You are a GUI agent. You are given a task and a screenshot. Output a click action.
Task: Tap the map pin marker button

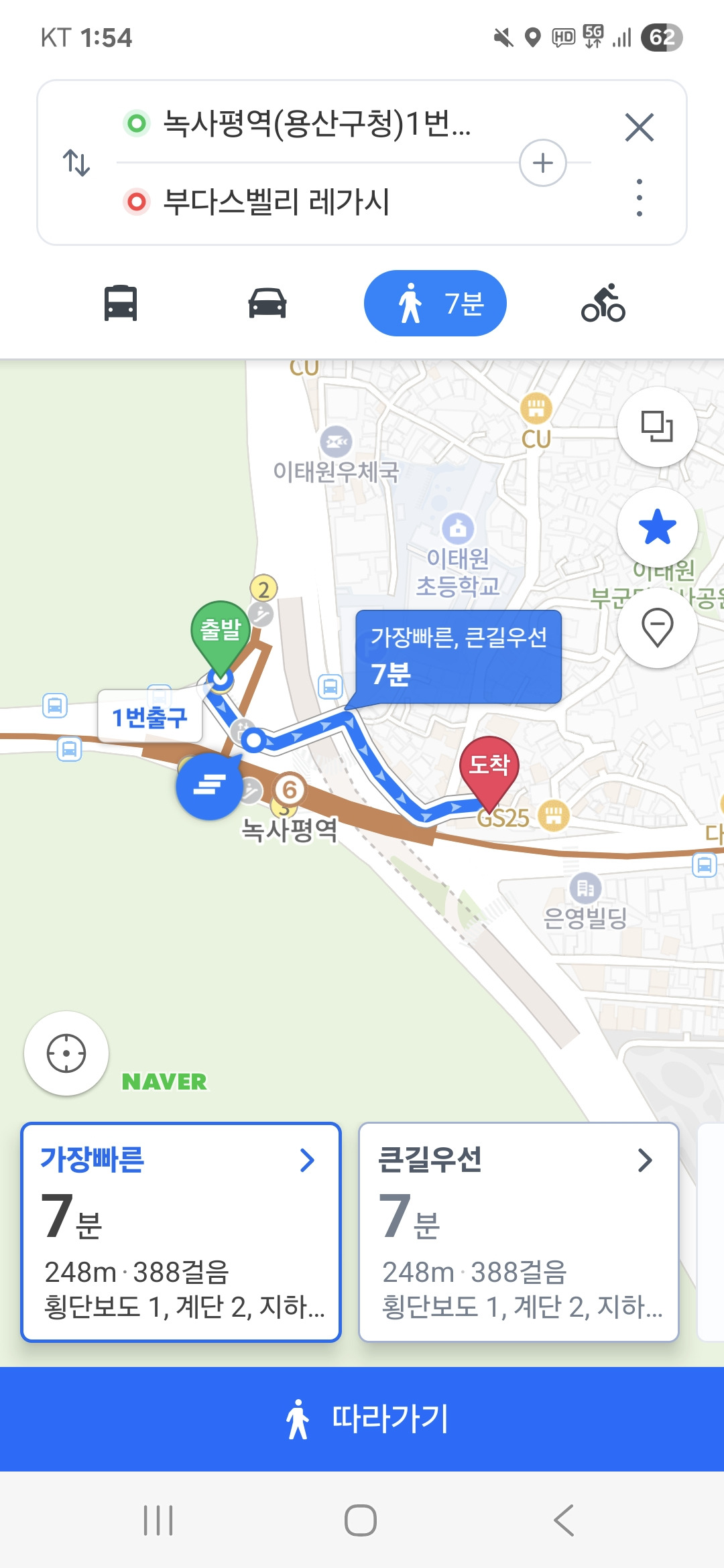tap(657, 627)
